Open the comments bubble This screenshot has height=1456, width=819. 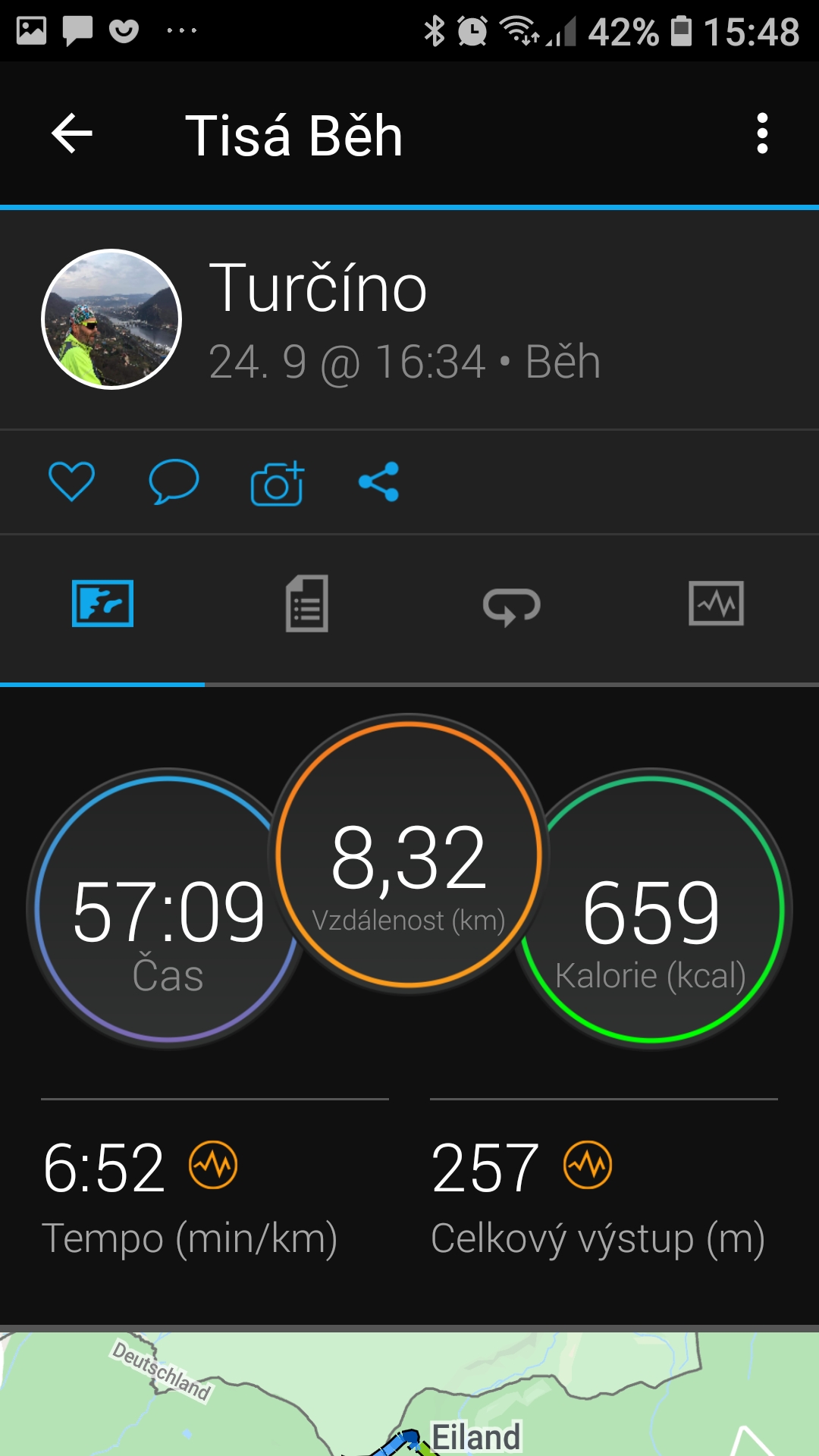[x=174, y=481]
